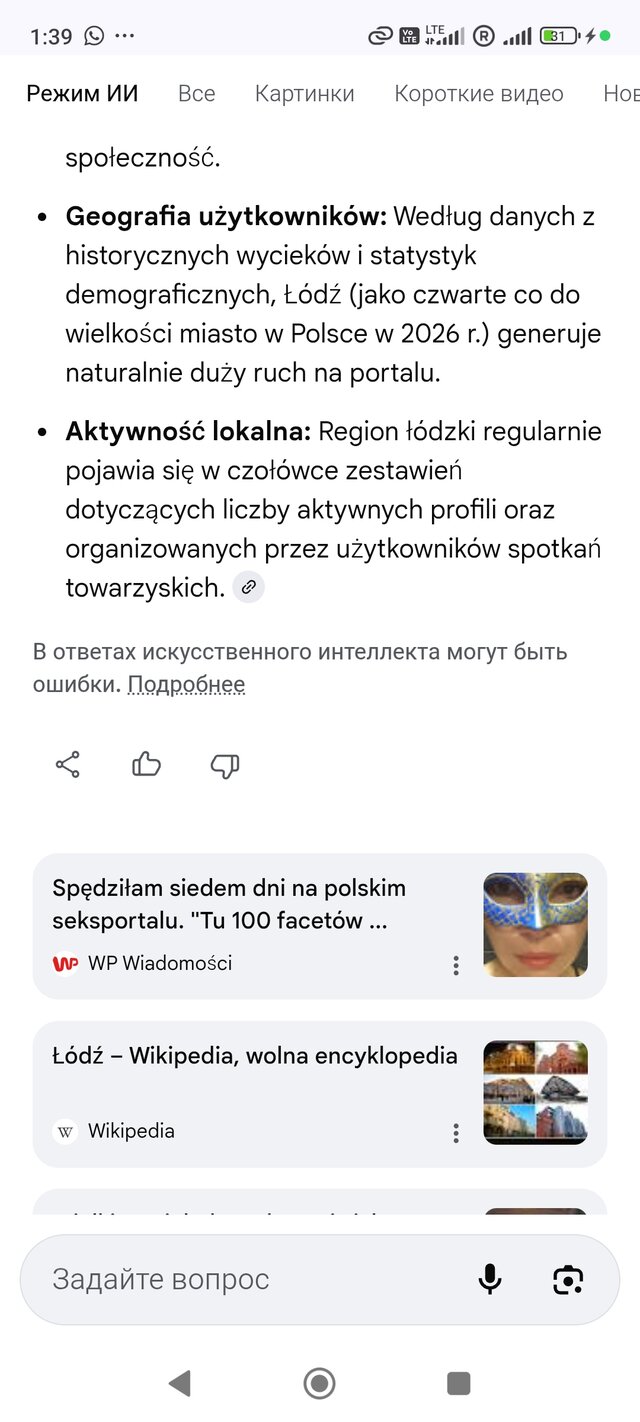Tap the Задайте вопрос input field
This screenshot has width=640, height=1422.
[250, 1279]
